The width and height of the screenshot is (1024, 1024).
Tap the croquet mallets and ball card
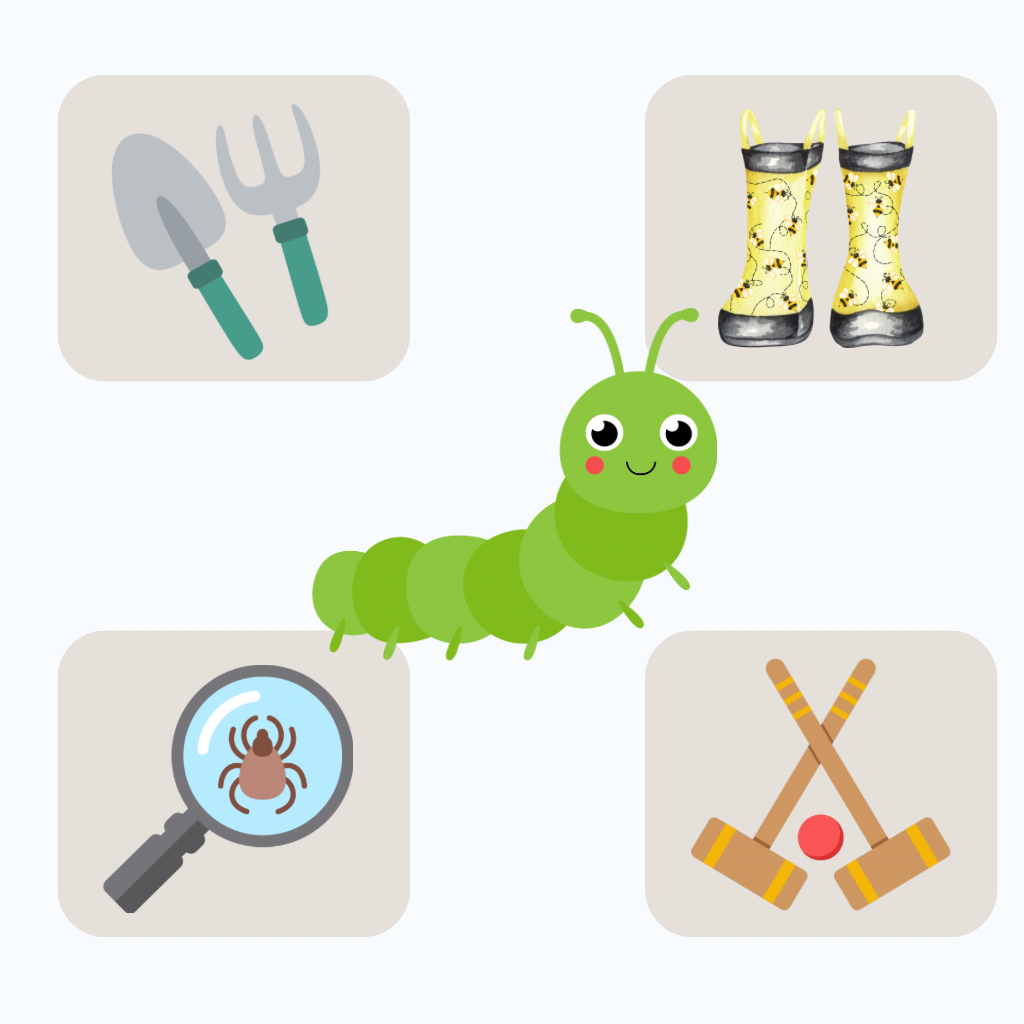click(x=820, y=783)
